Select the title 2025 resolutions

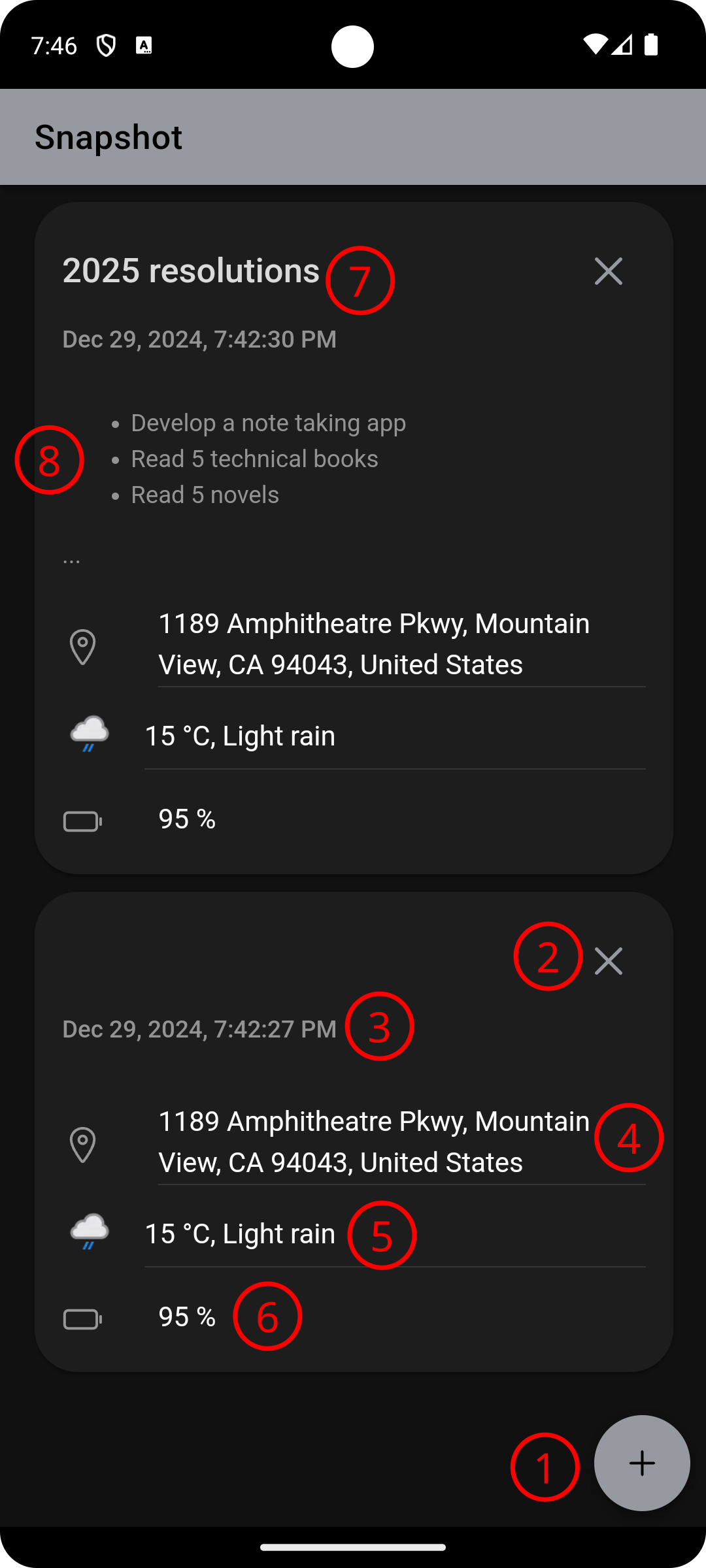click(190, 270)
